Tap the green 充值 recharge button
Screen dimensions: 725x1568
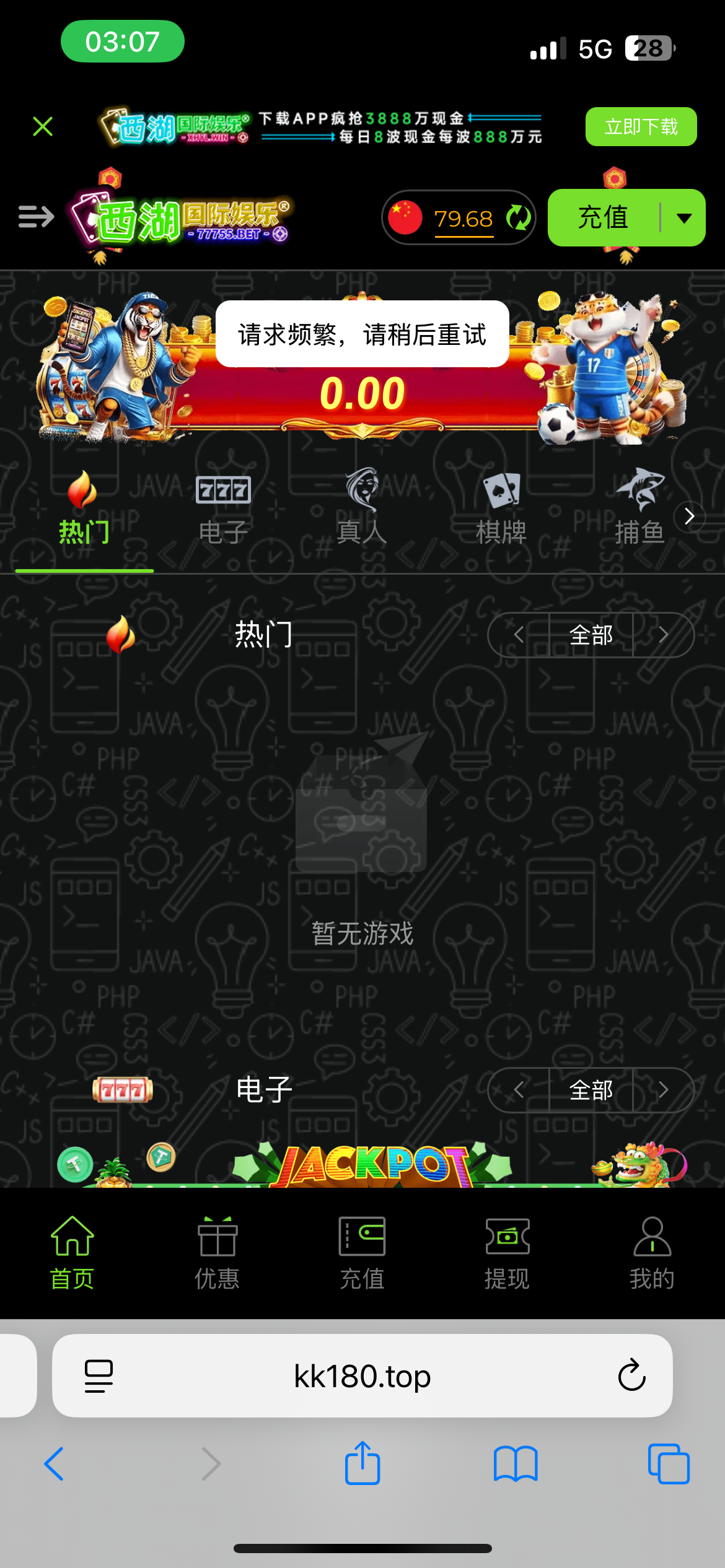click(x=603, y=218)
